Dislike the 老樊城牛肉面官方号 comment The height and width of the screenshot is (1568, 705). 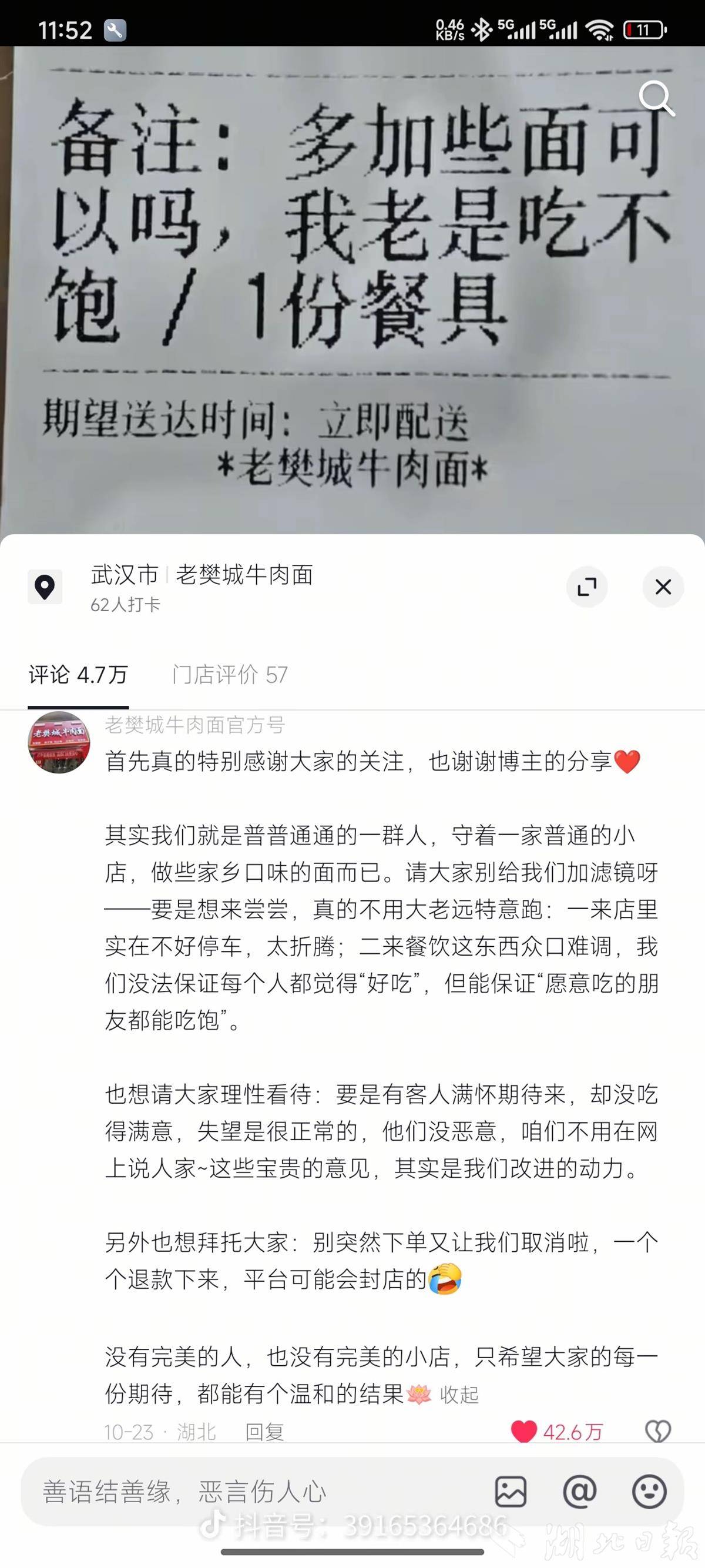[x=657, y=1432]
